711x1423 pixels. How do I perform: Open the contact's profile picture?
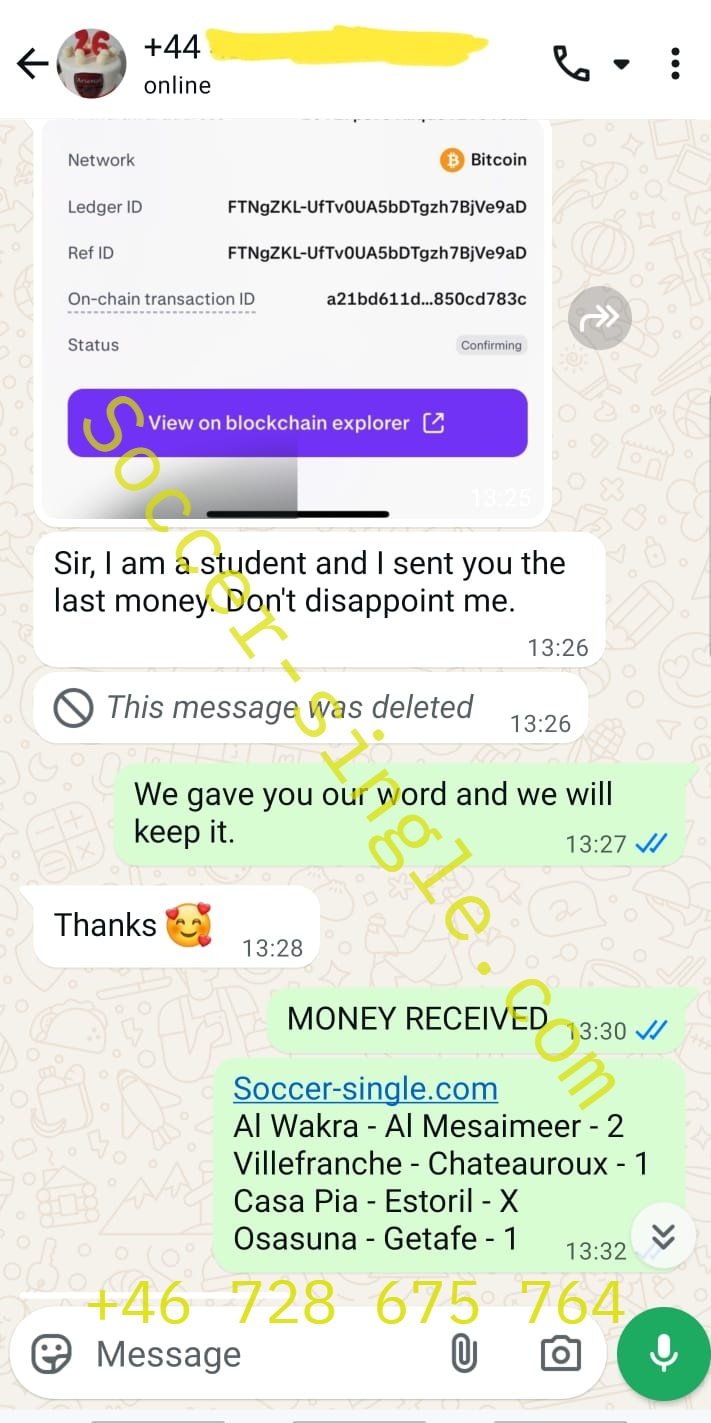point(91,65)
